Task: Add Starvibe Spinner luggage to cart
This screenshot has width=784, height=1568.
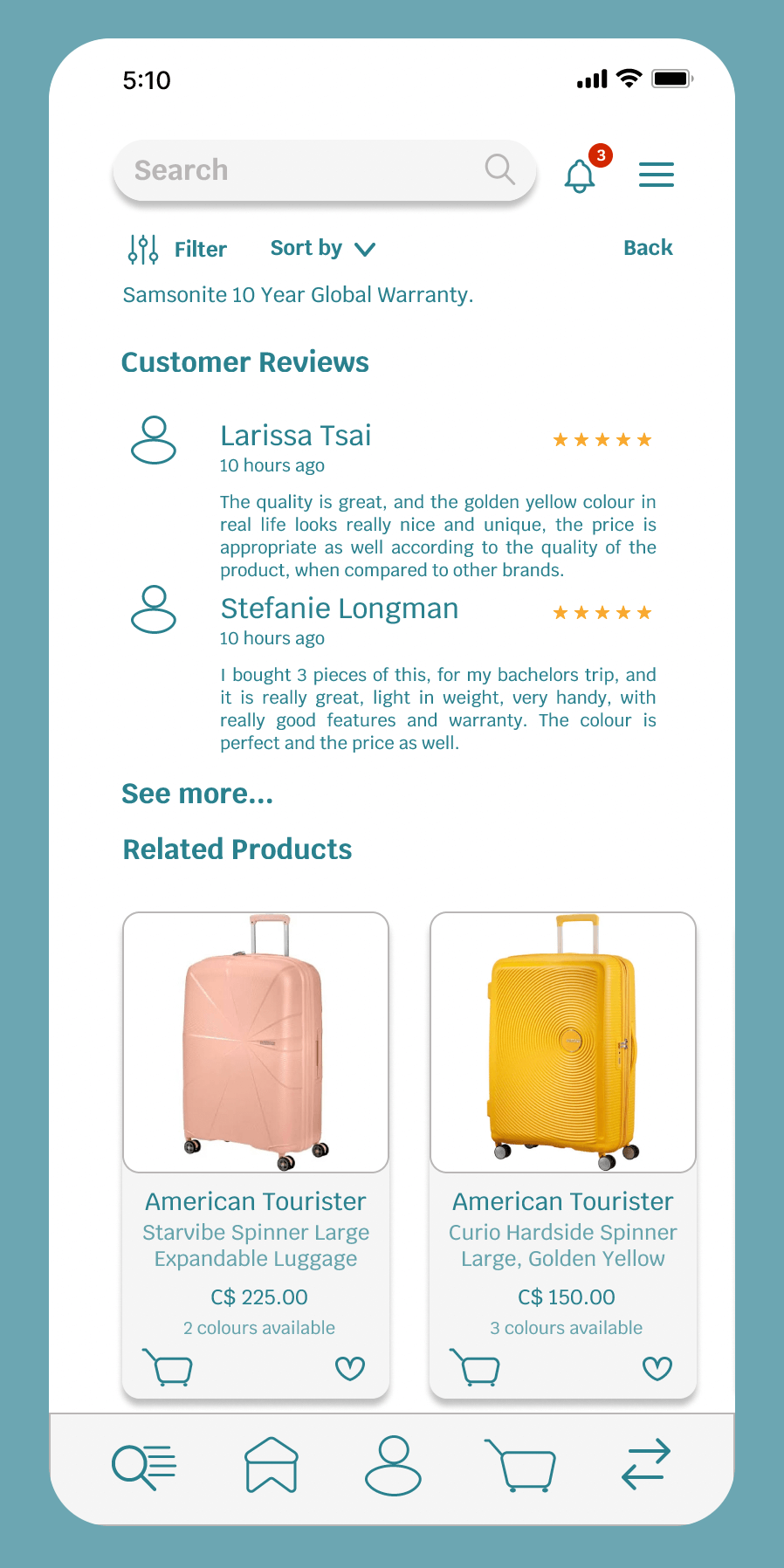Action: pyautogui.click(x=168, y=1367)
